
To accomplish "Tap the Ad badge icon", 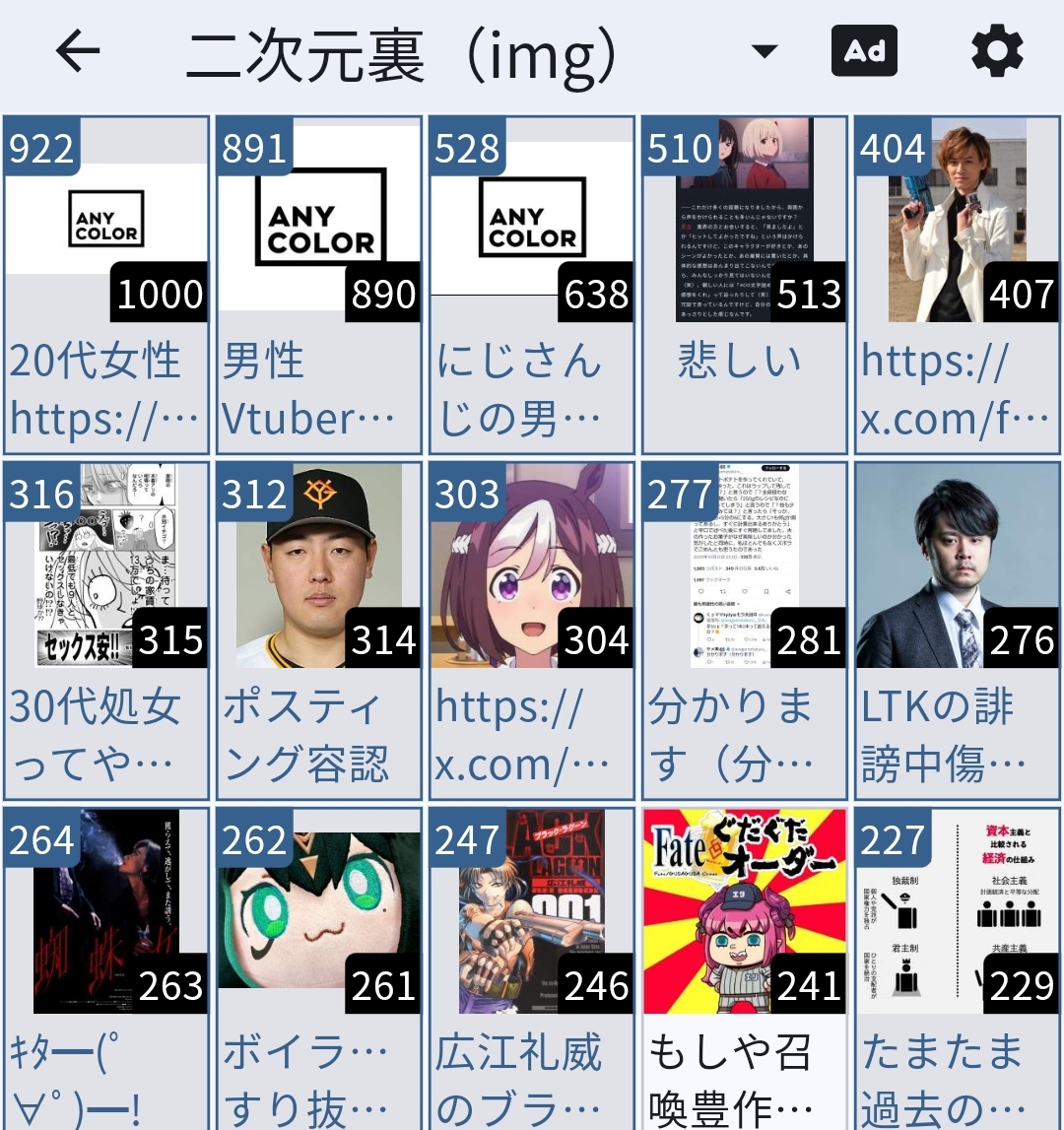I will 864,51.
